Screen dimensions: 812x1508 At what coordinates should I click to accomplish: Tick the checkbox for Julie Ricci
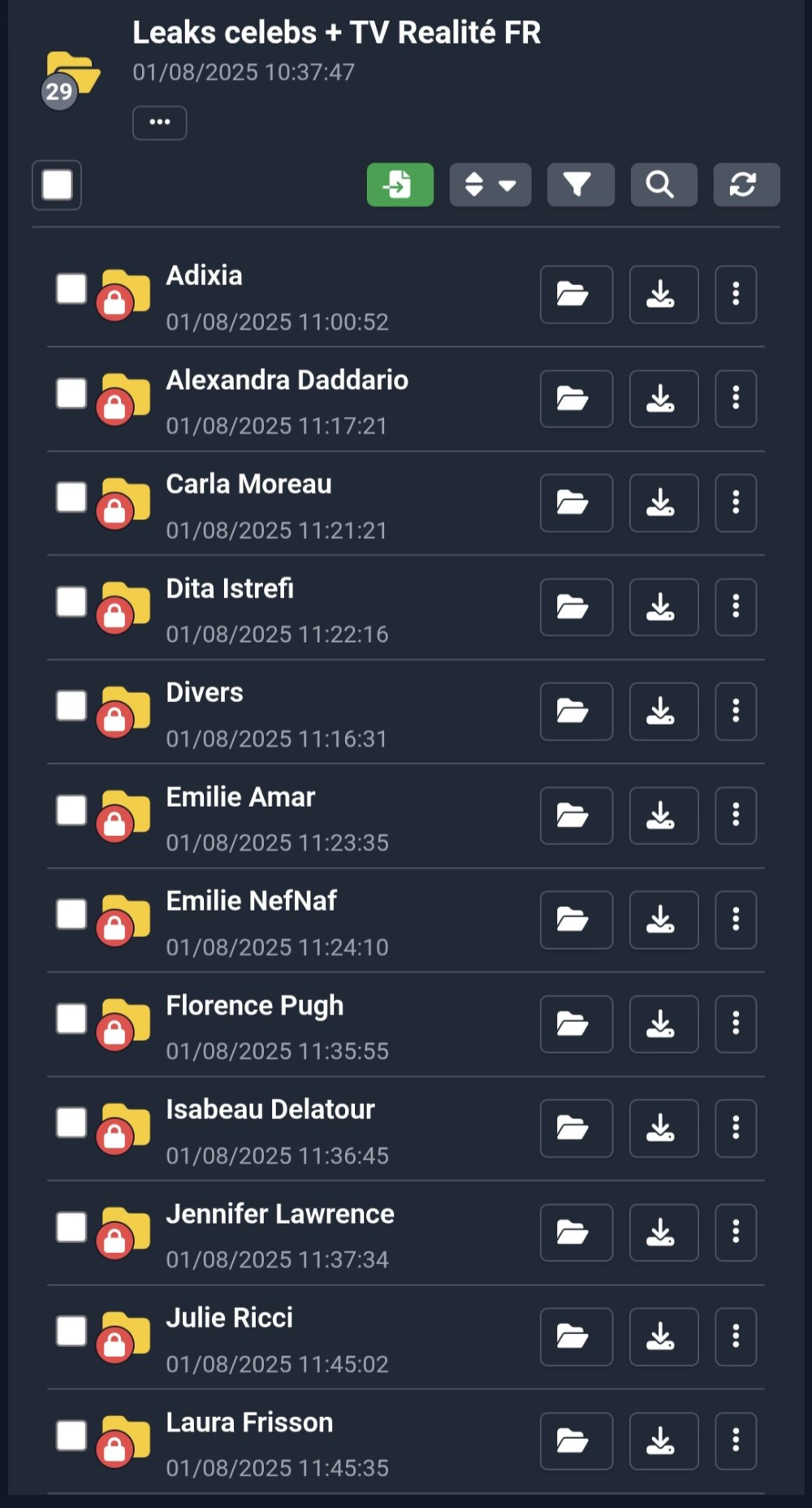click(x=71, y=1331)
